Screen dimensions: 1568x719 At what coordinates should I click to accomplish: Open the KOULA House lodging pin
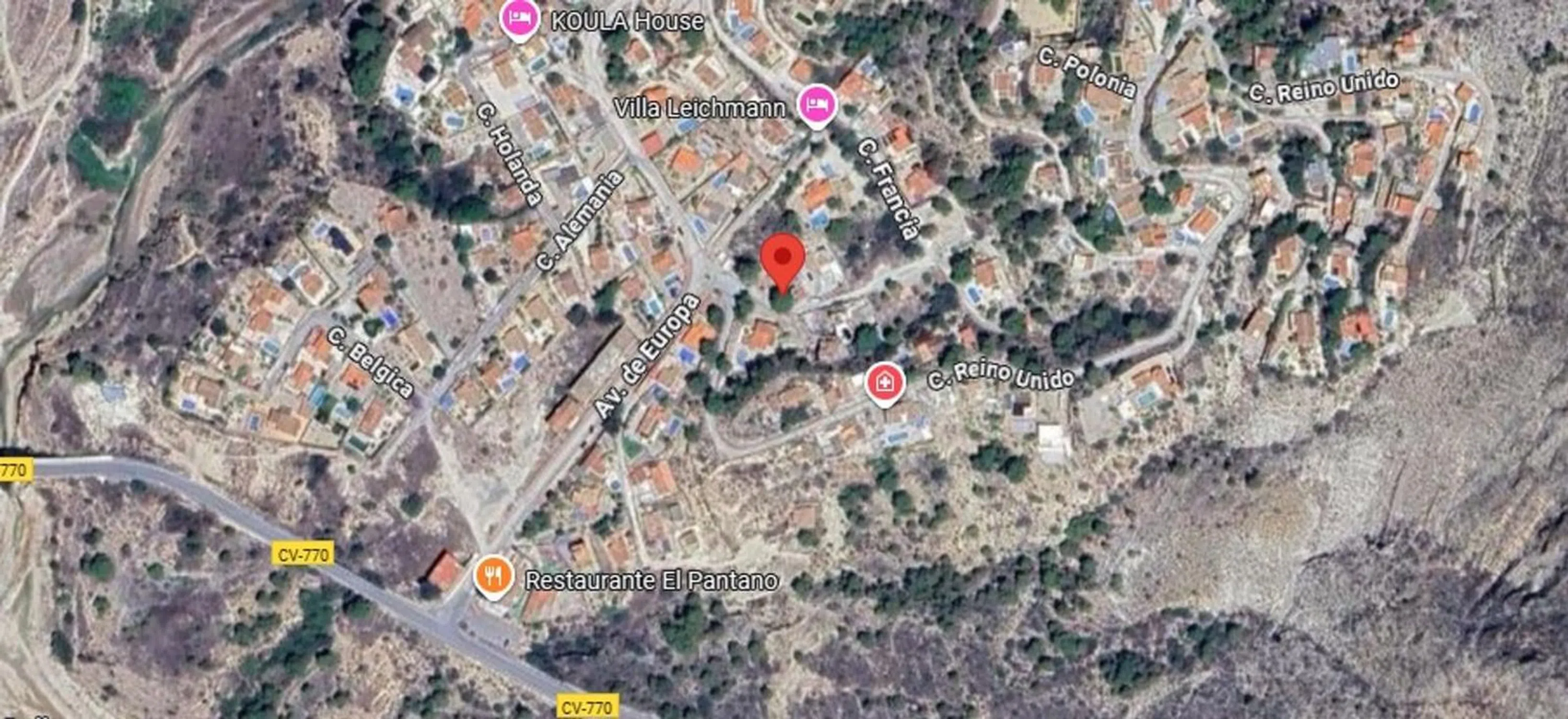point(519,19)
